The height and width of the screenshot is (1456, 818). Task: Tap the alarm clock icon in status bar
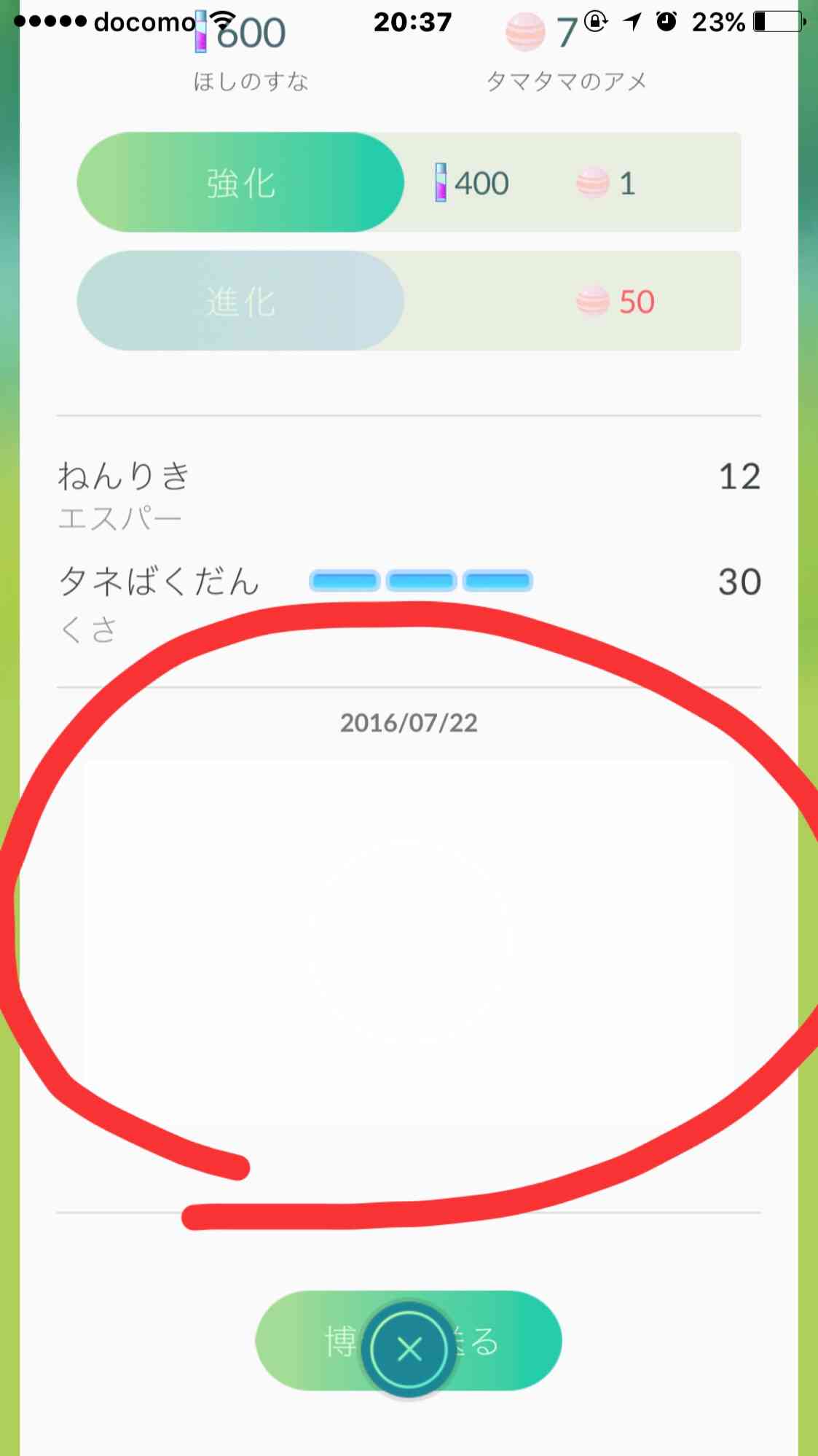(668, 20)
